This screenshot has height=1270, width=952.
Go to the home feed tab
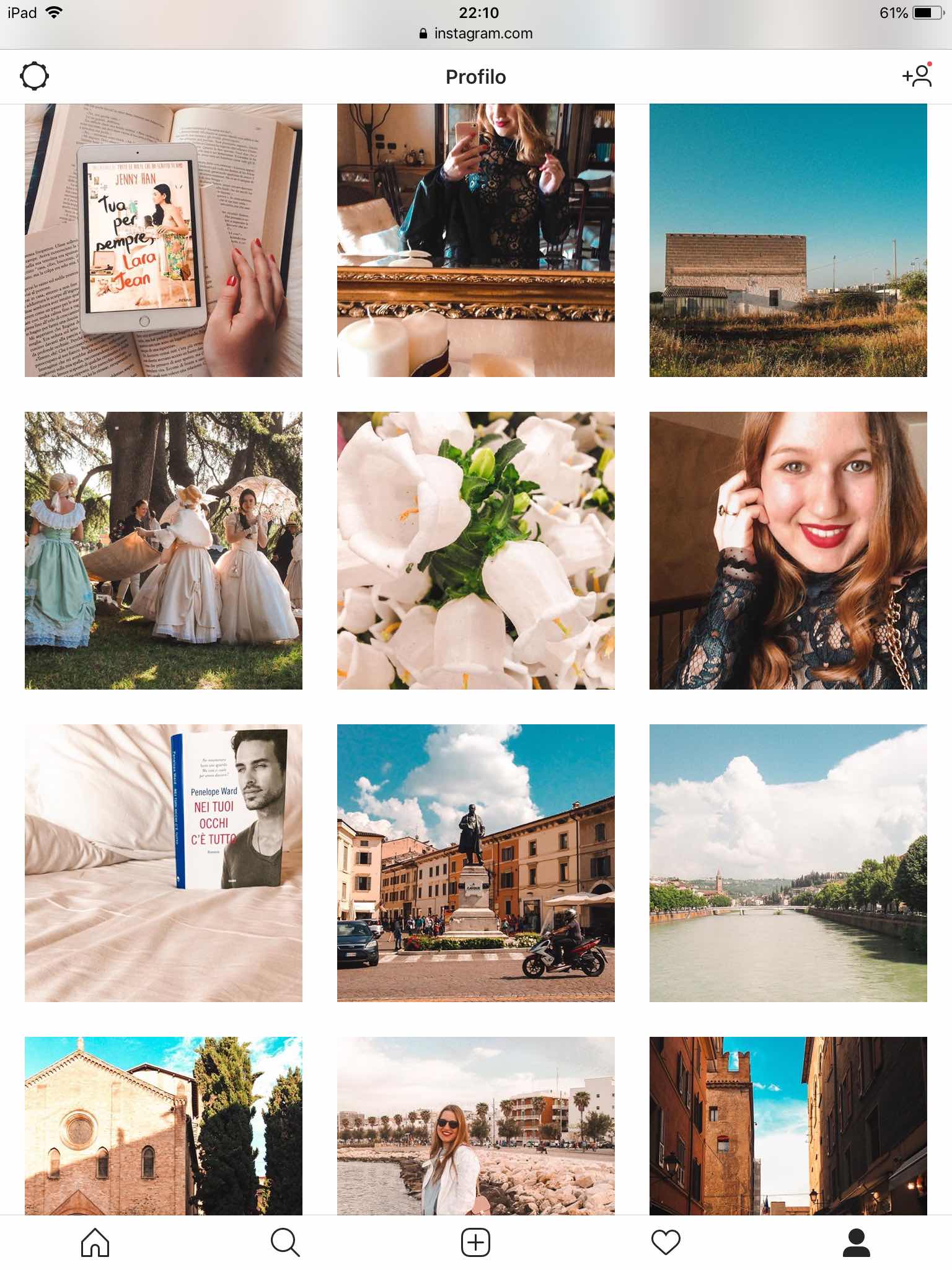point(95,1242)
